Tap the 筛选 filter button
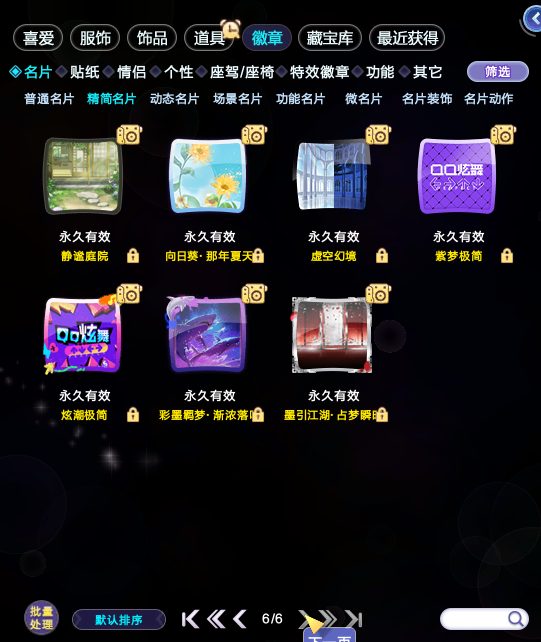 pos(498,72)
